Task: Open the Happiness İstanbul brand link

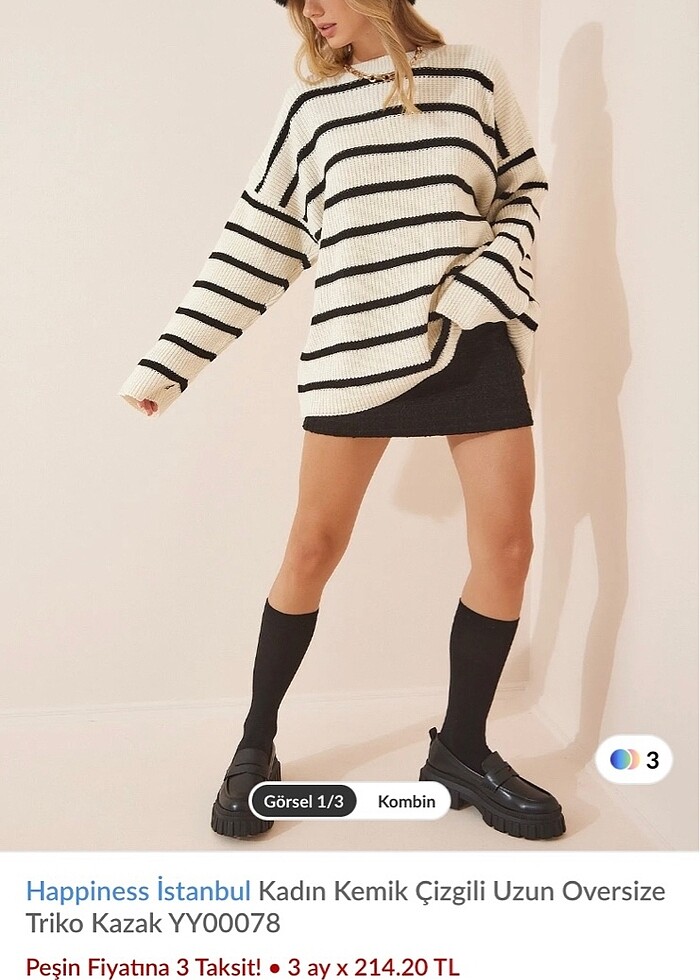Action: pyautogui.click(x=138, y=889)
